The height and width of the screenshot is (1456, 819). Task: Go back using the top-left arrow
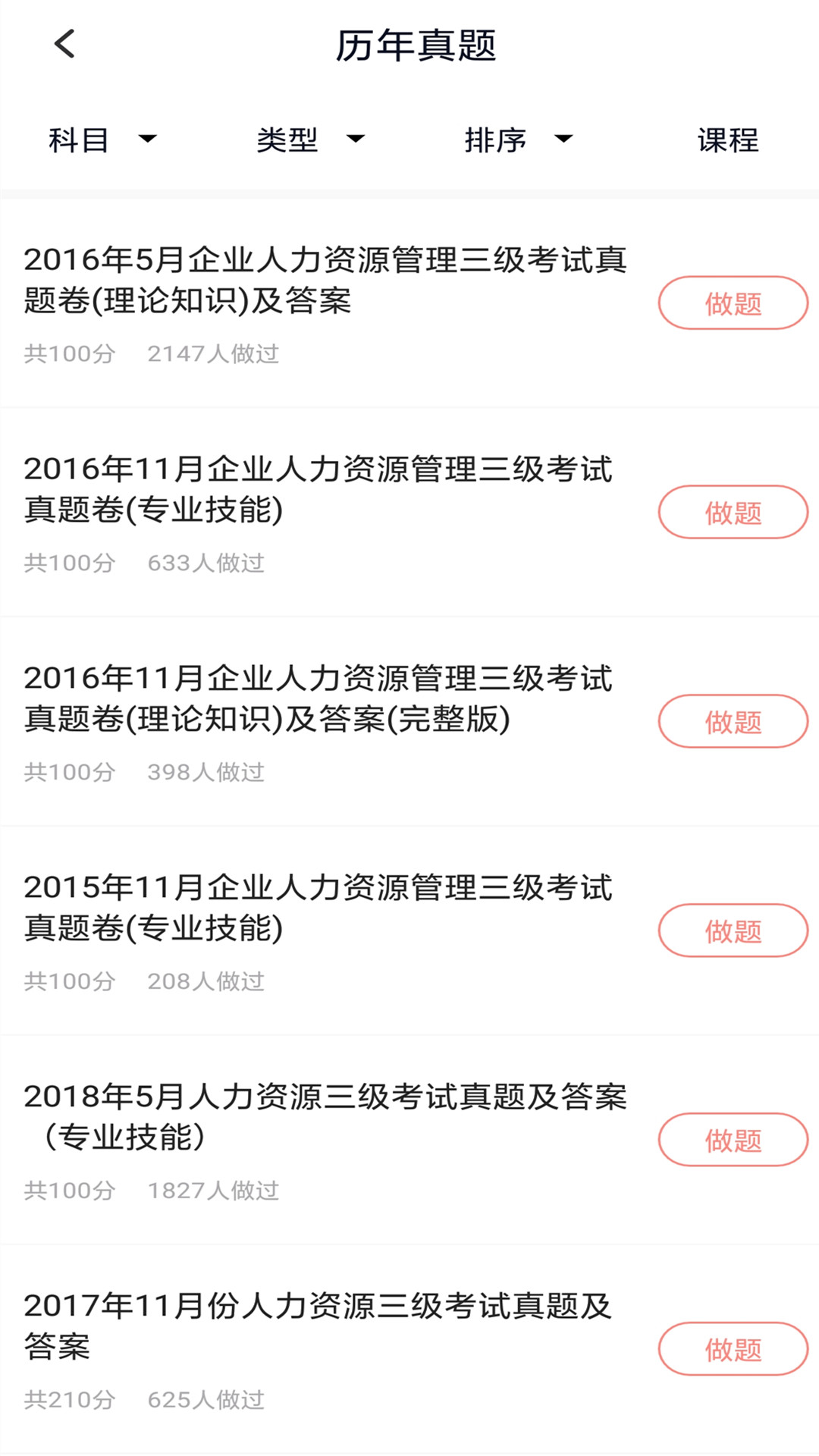(65, 44)
